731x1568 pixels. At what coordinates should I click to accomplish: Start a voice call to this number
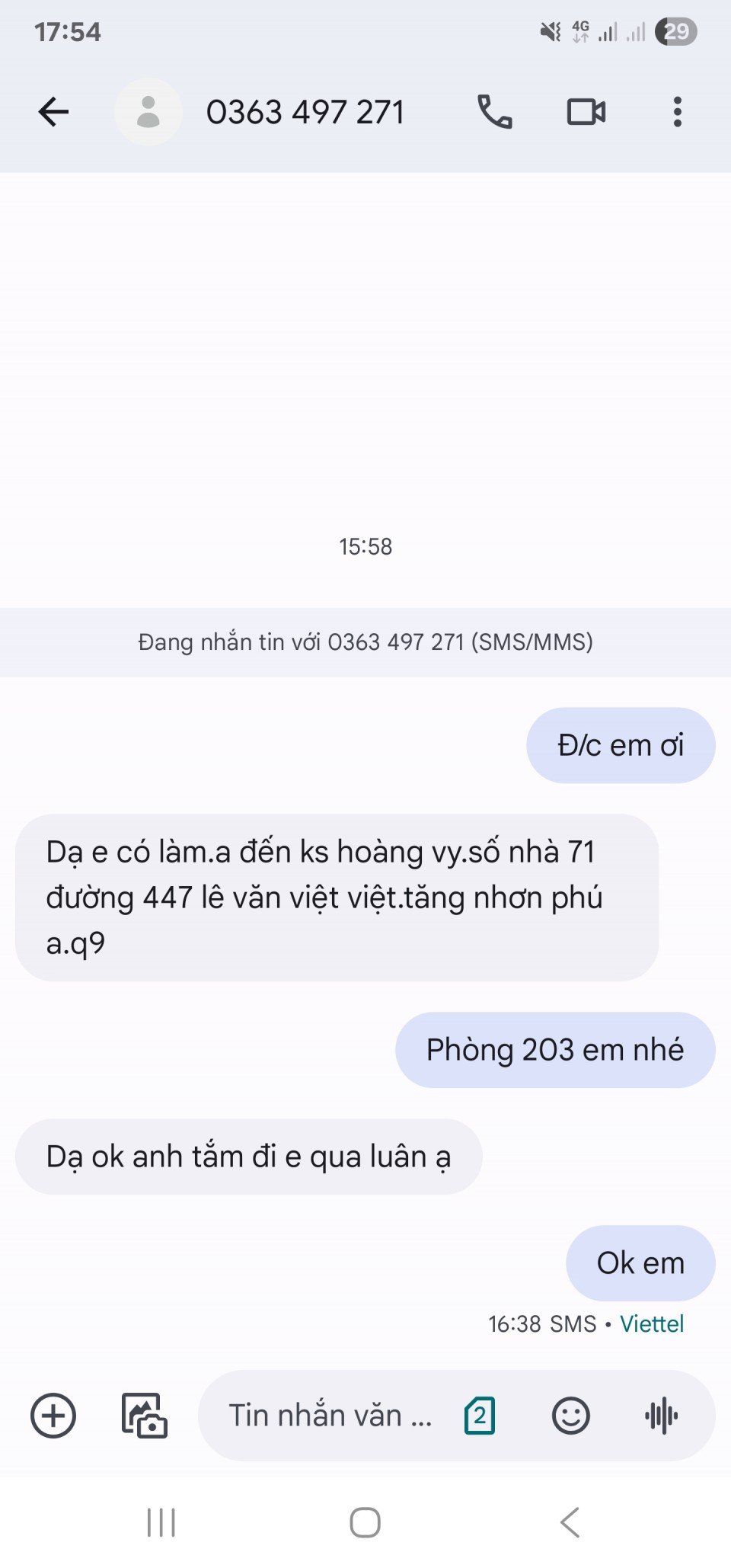pyautogui.click(x=494, y=112)
